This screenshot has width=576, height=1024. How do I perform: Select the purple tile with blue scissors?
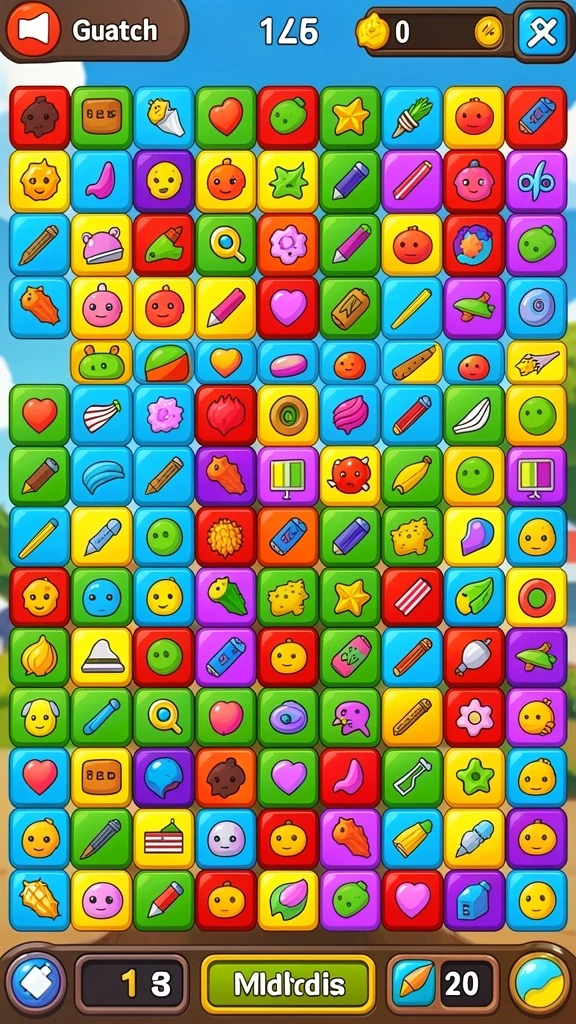(x=536, y=182)
